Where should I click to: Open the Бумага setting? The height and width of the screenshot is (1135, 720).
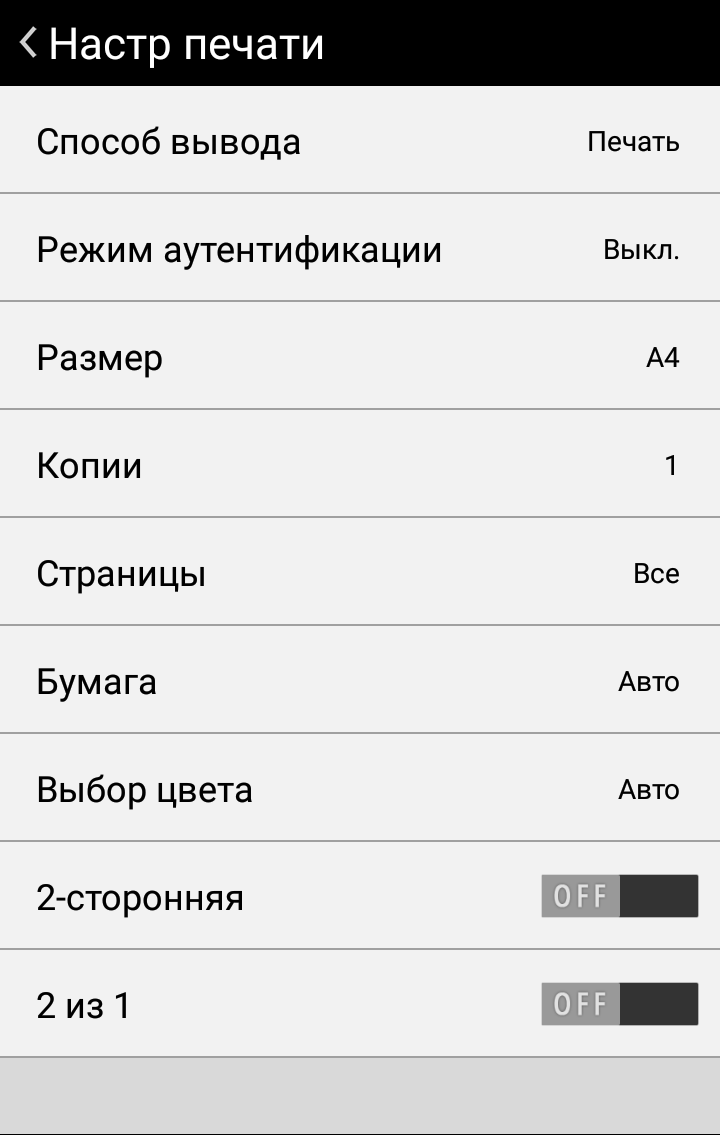[360, 681]
